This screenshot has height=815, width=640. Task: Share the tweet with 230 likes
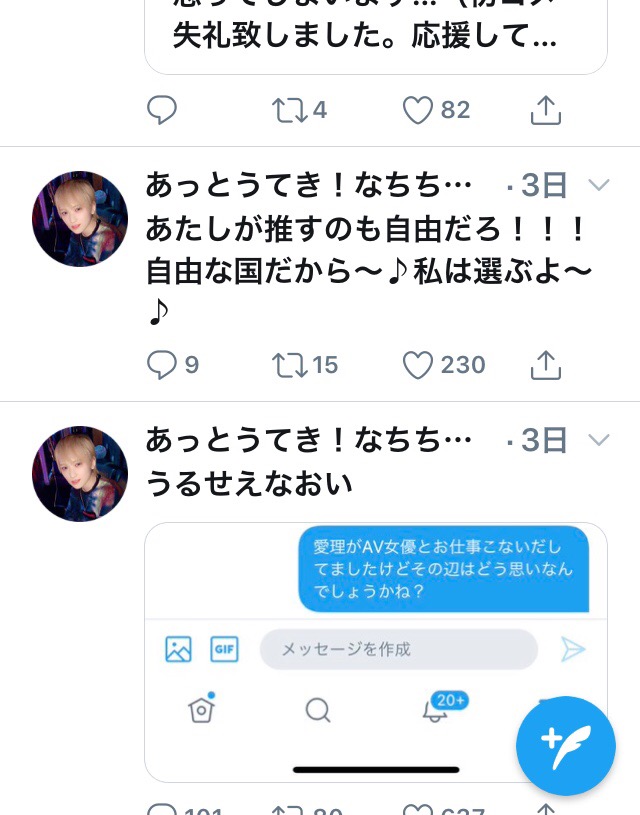(x=545, y=365)
